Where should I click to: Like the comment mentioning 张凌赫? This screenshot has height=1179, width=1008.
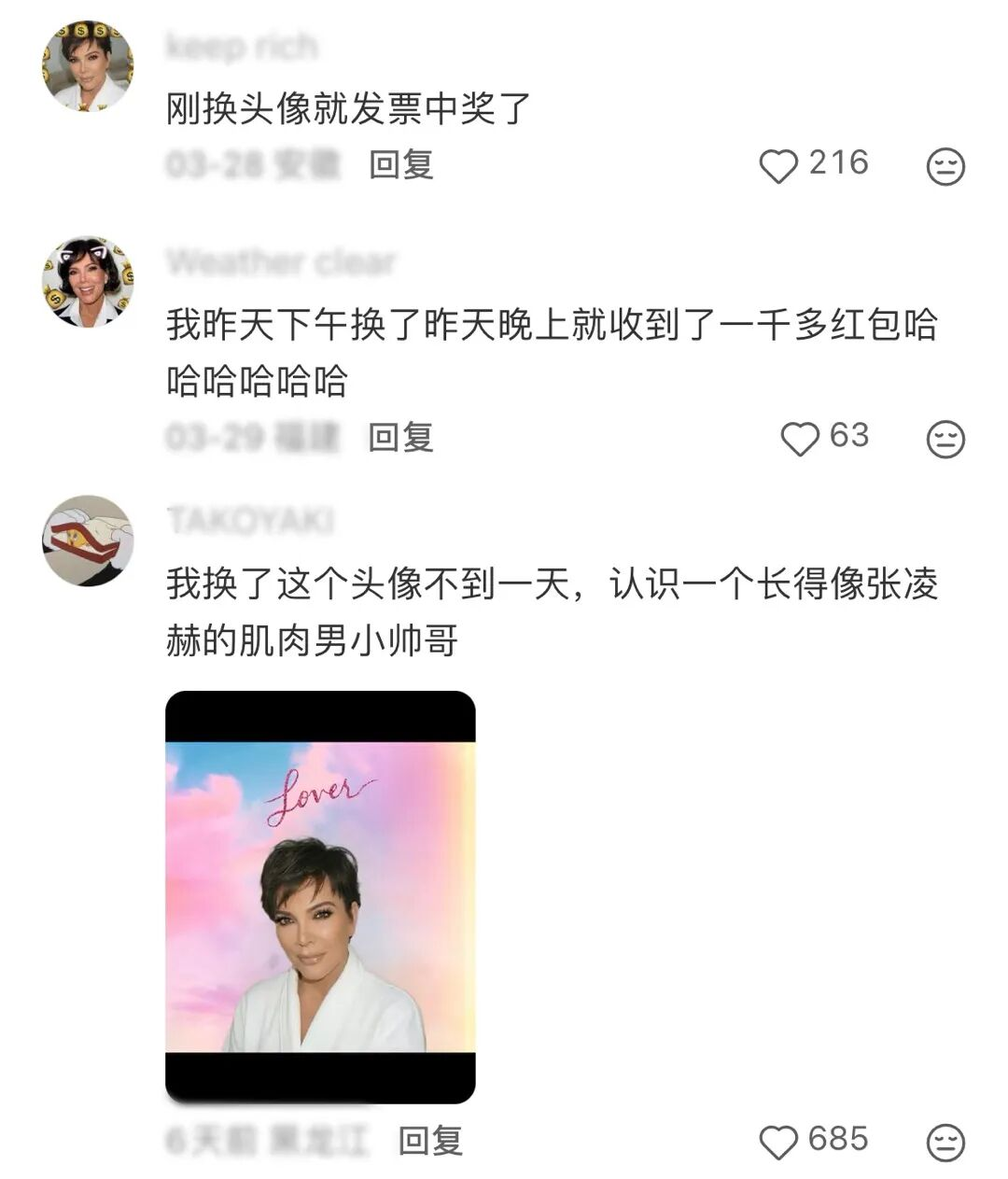tap(778, 1142)
